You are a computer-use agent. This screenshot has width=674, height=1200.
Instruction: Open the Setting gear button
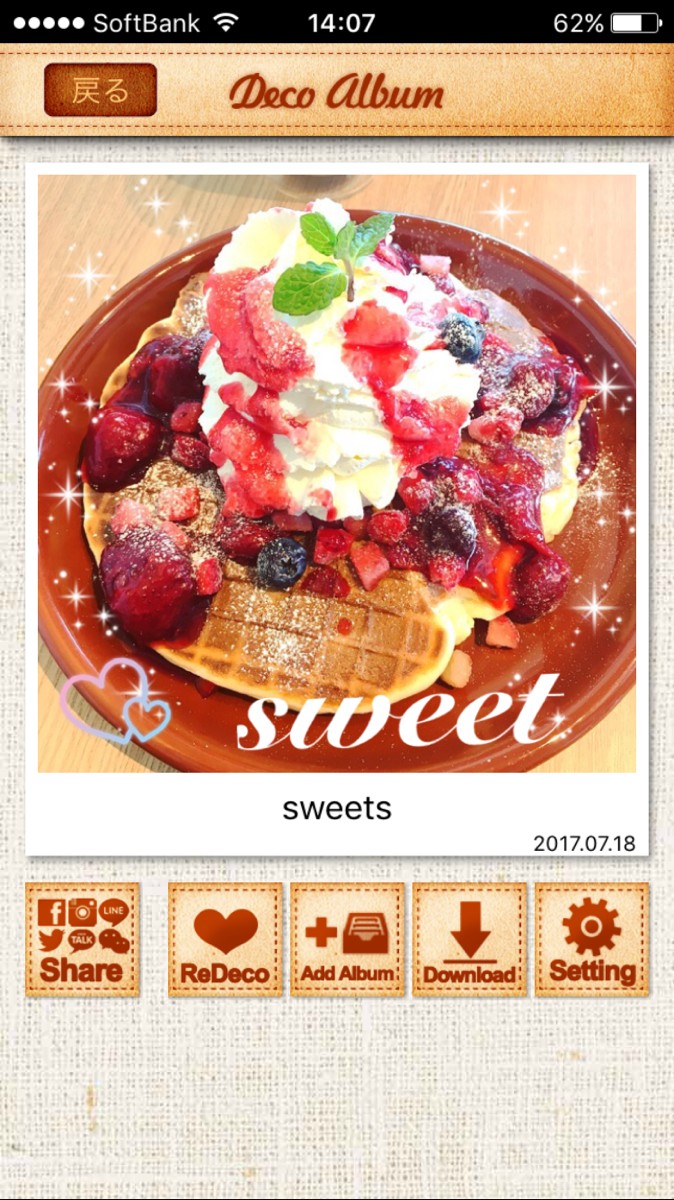click(591, 939)
